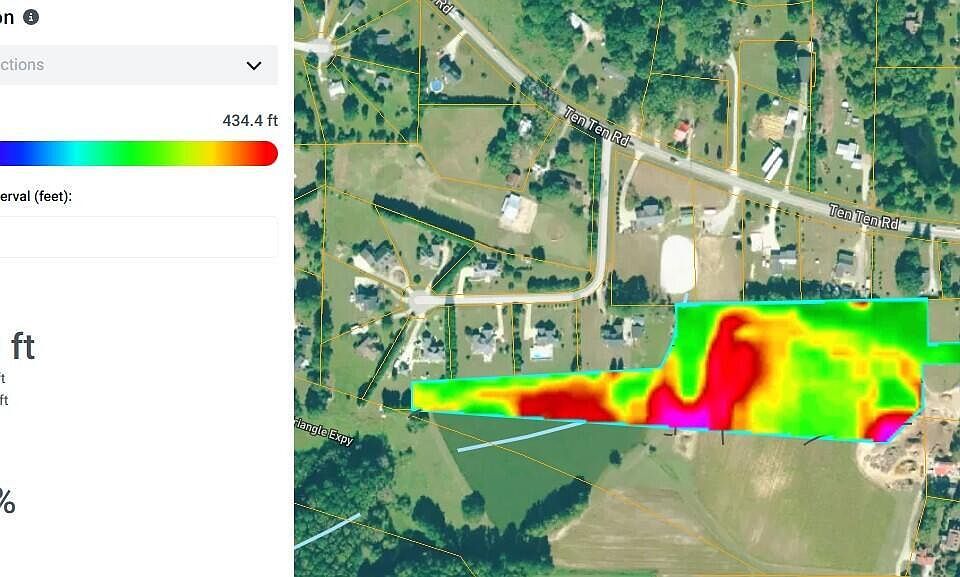
Task: Expand the dropdown with the chevron
Action: (x=253, y=65)
